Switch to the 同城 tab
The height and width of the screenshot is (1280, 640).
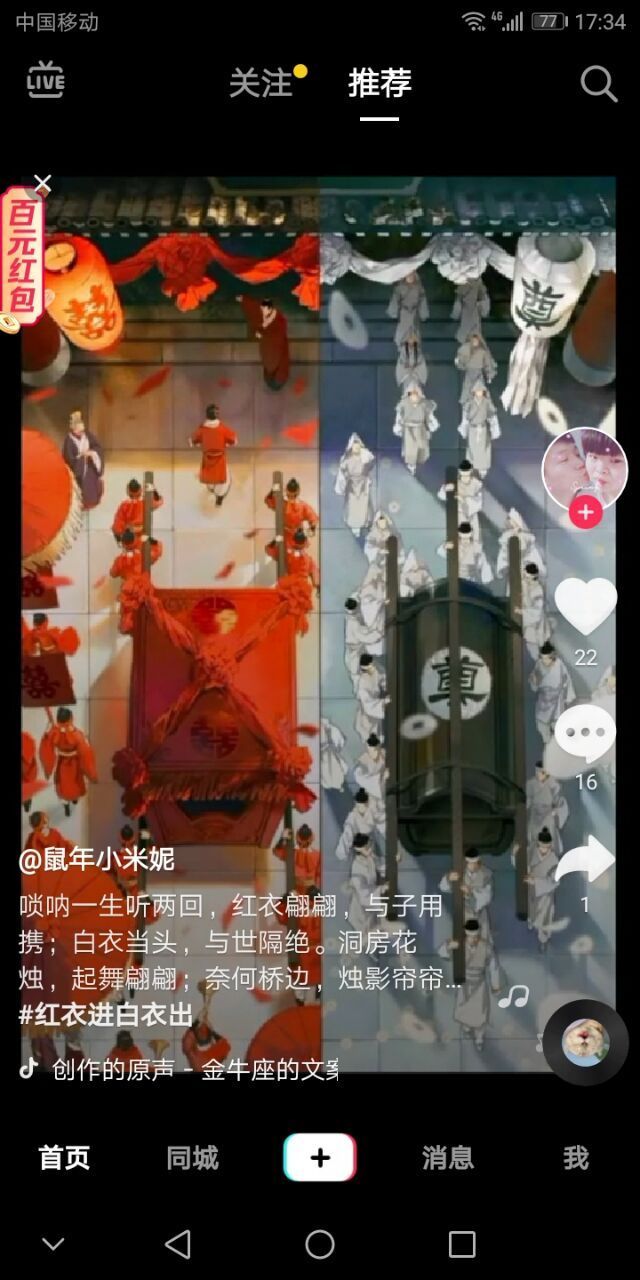(x=192, y=1158)
